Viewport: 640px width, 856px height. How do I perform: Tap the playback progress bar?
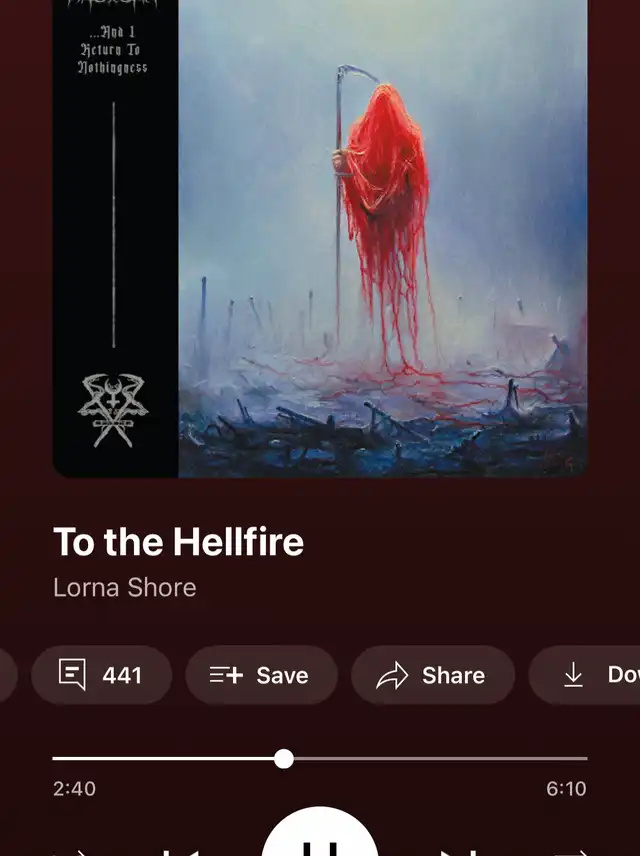pos(320,759)
